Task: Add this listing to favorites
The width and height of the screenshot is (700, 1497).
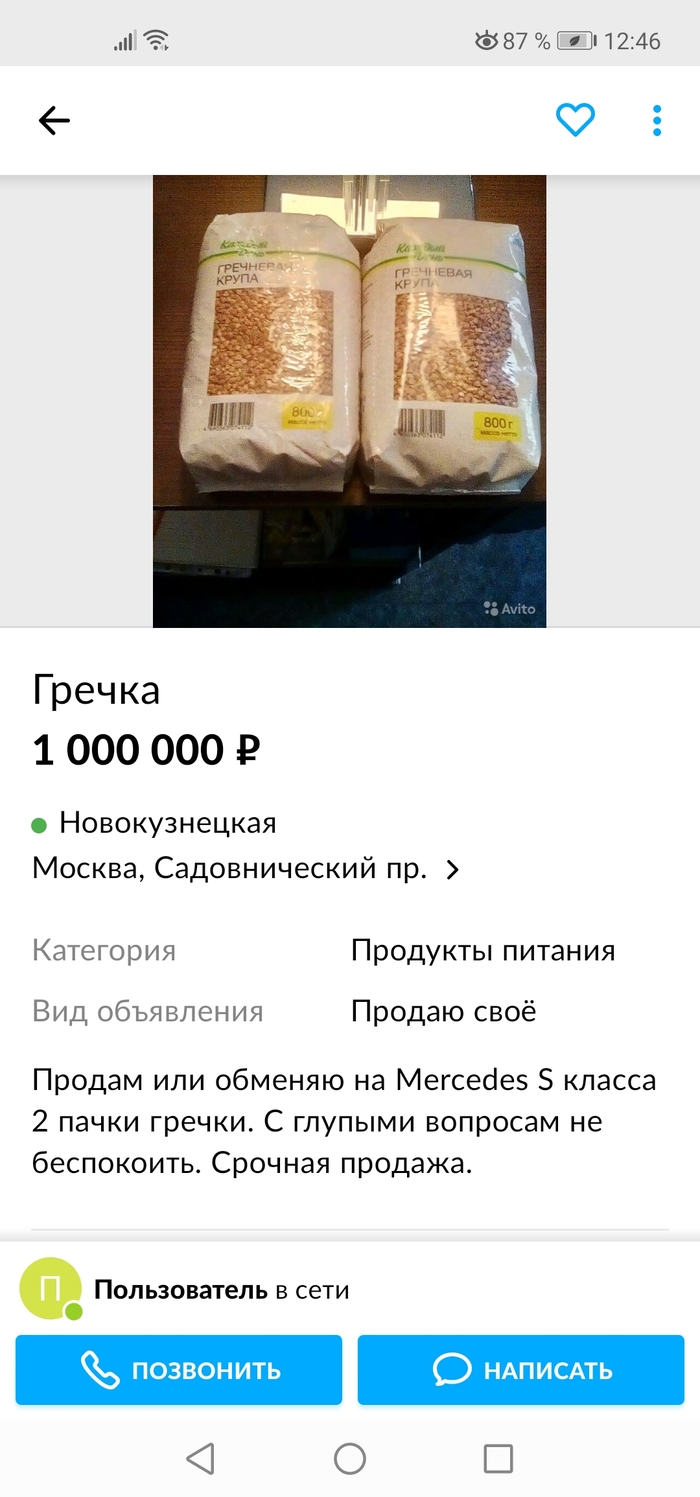Action: tap(575, 120)
